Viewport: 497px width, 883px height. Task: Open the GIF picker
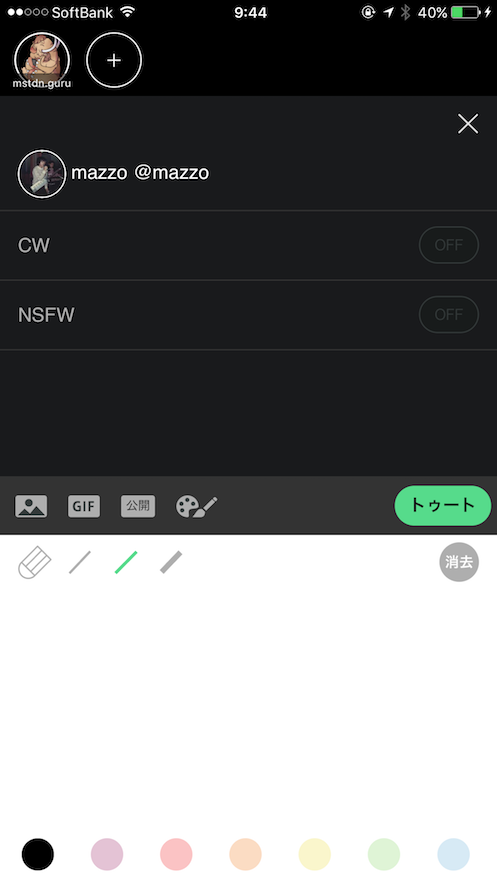(x=84, y=506)
